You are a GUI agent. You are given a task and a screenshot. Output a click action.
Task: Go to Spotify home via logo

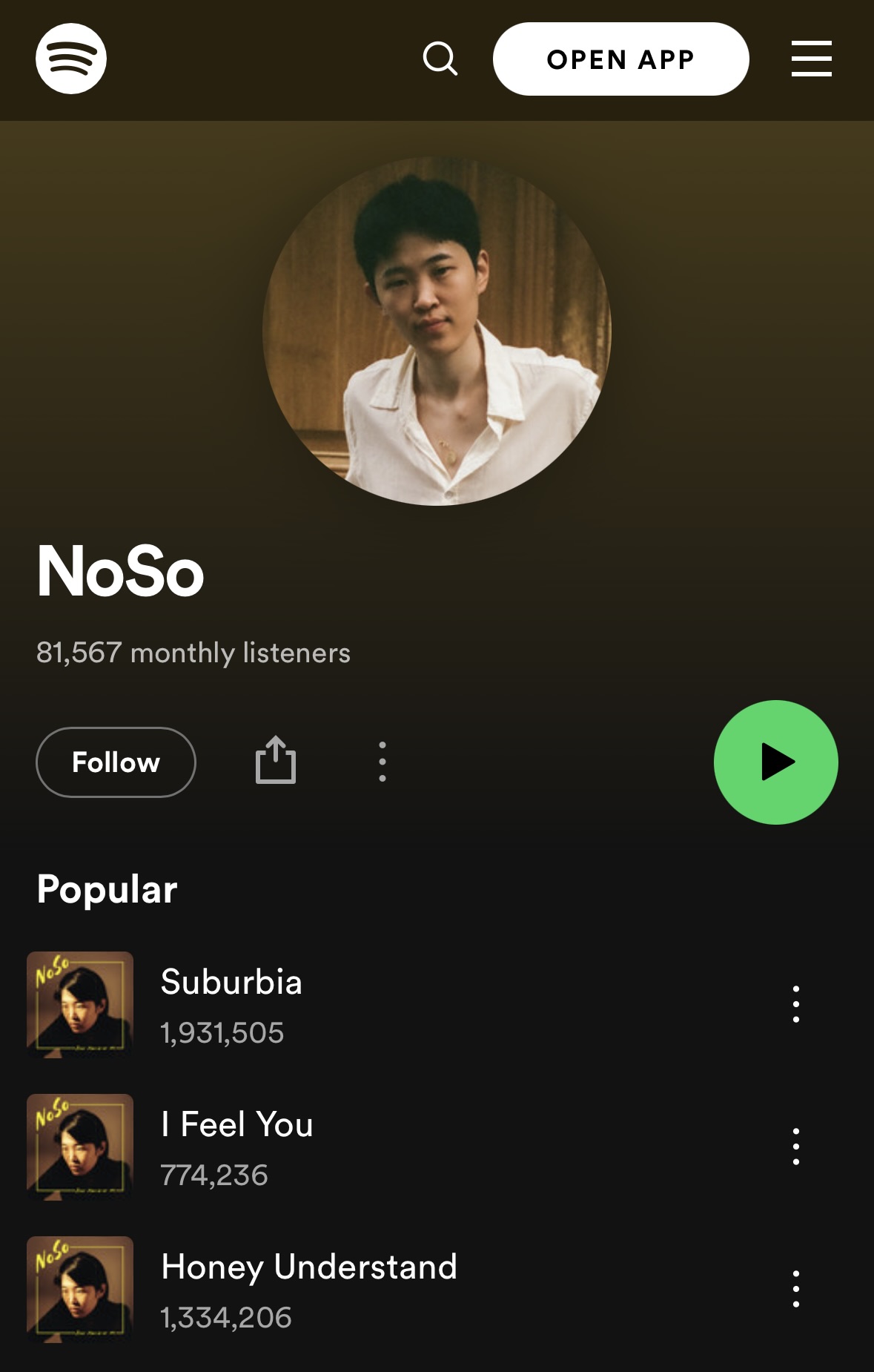(x=71, y=59)
